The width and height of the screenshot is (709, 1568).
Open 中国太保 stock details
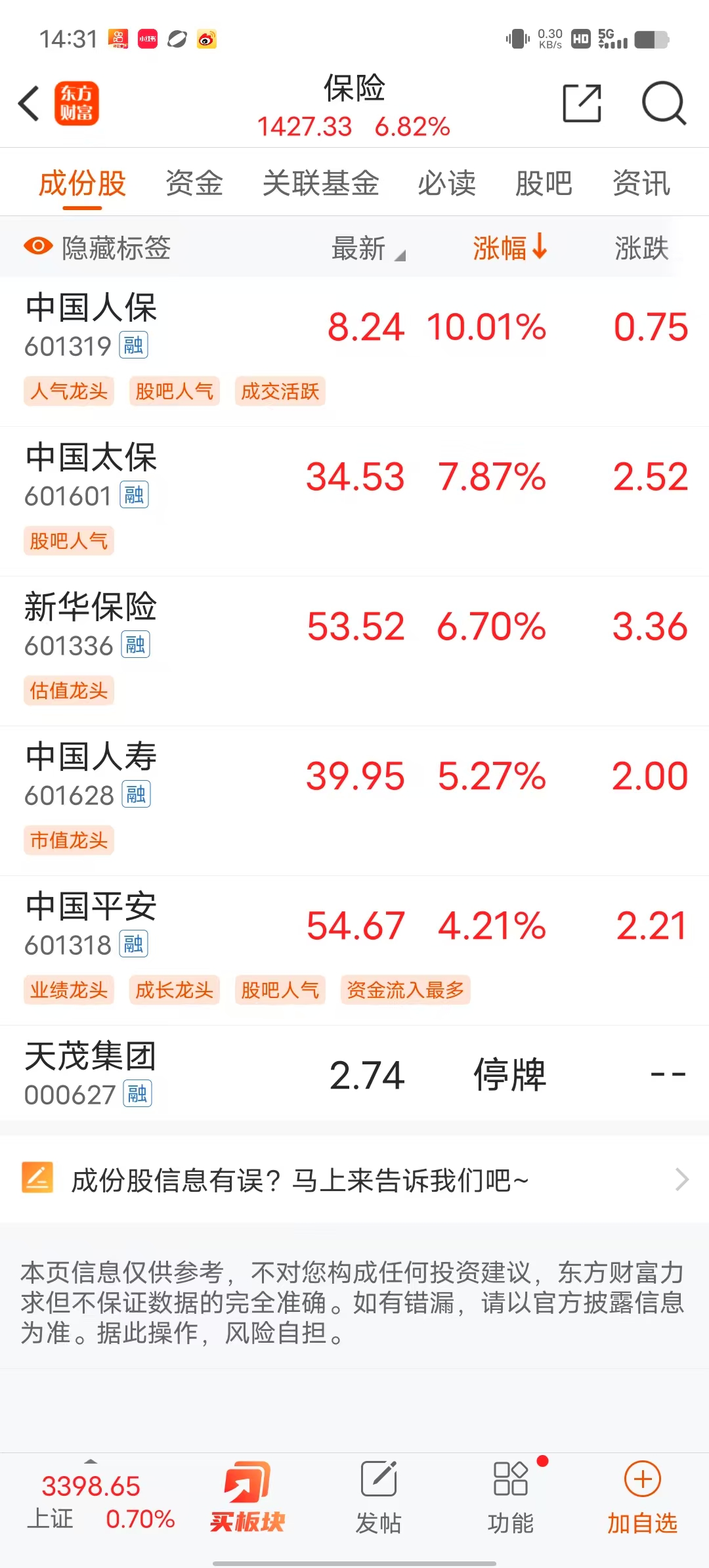pyautogui.click(x=91, y=475)
